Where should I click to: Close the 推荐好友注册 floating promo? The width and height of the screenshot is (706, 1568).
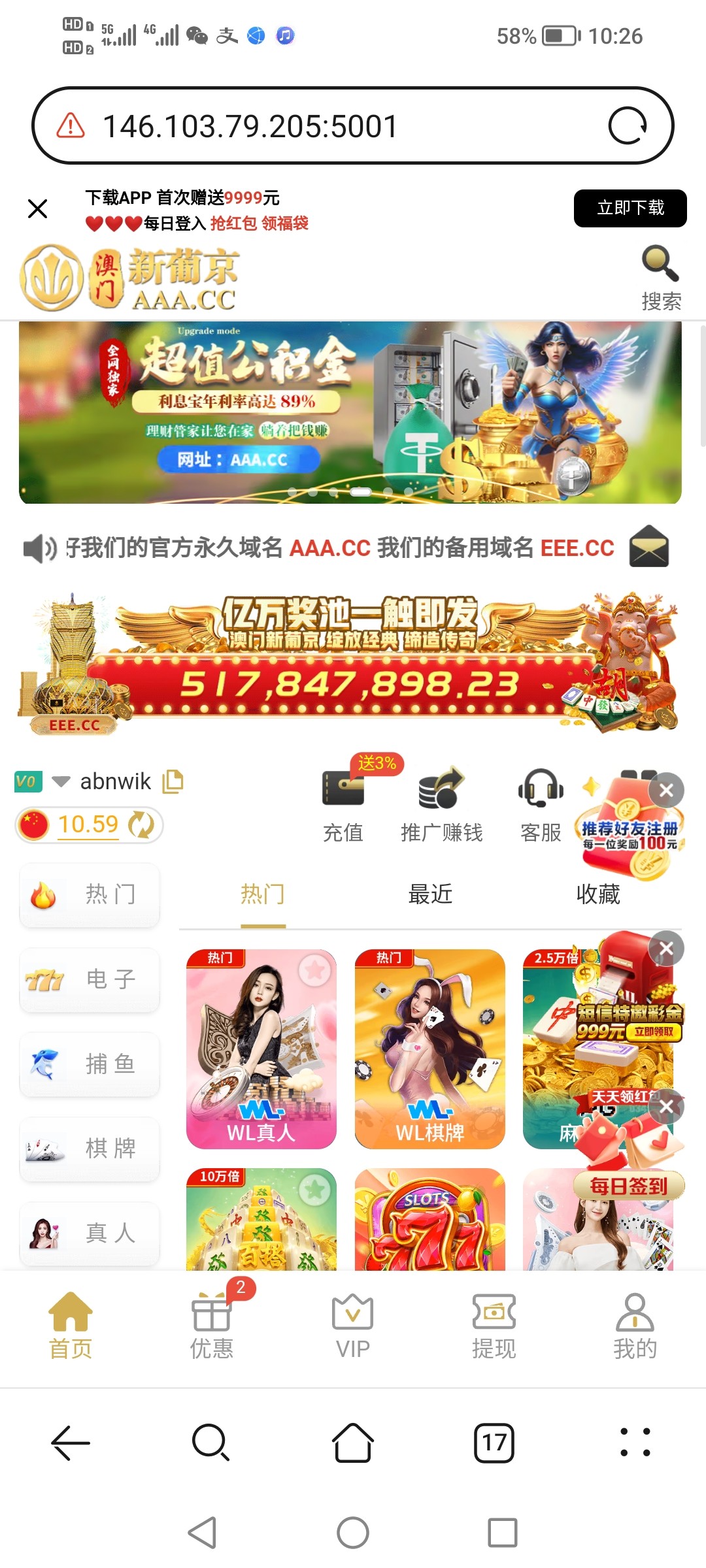(x=666, y=791)
